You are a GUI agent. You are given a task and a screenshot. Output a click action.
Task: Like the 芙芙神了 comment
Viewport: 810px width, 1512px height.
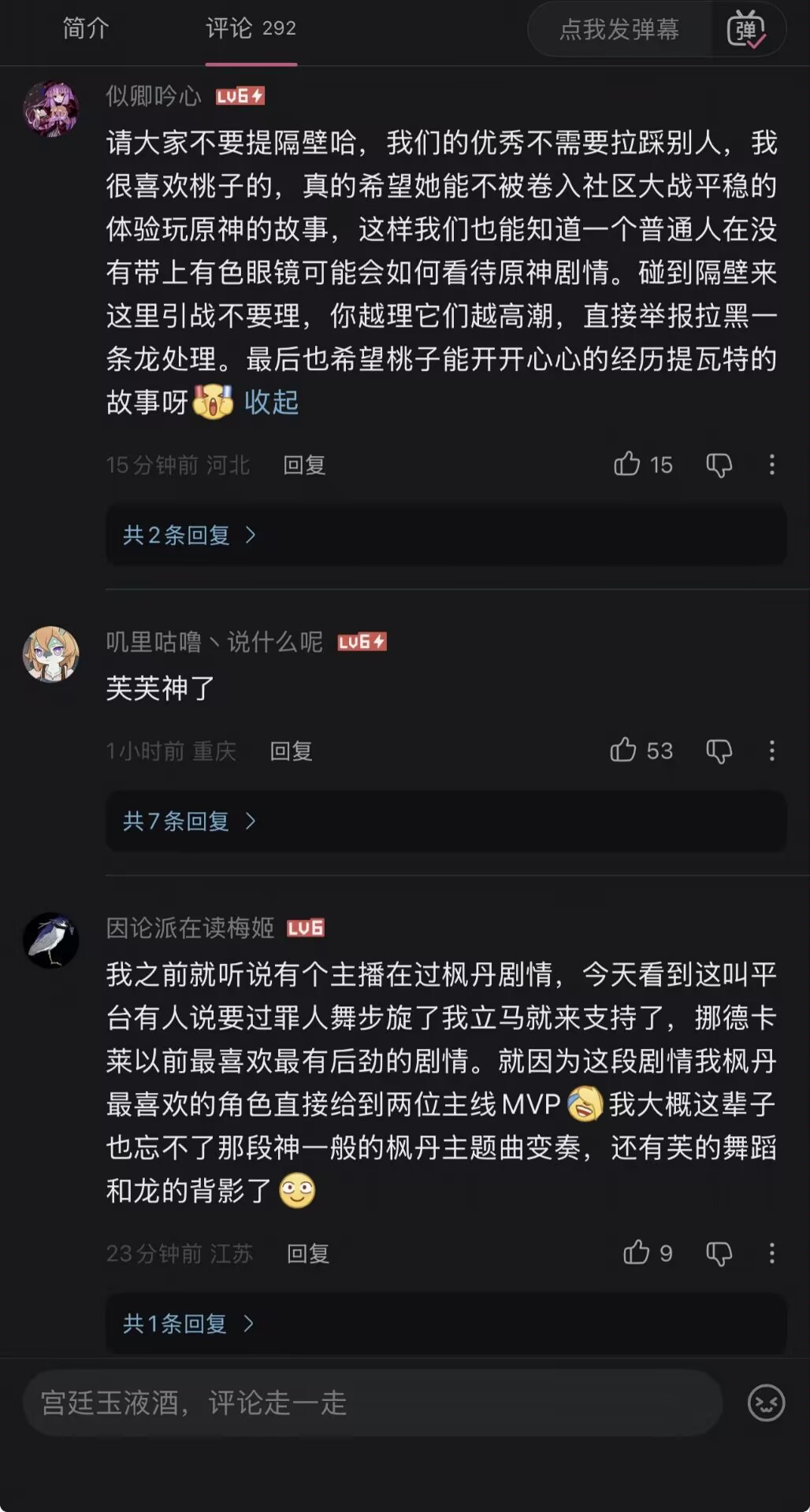[x=624, y=750]
